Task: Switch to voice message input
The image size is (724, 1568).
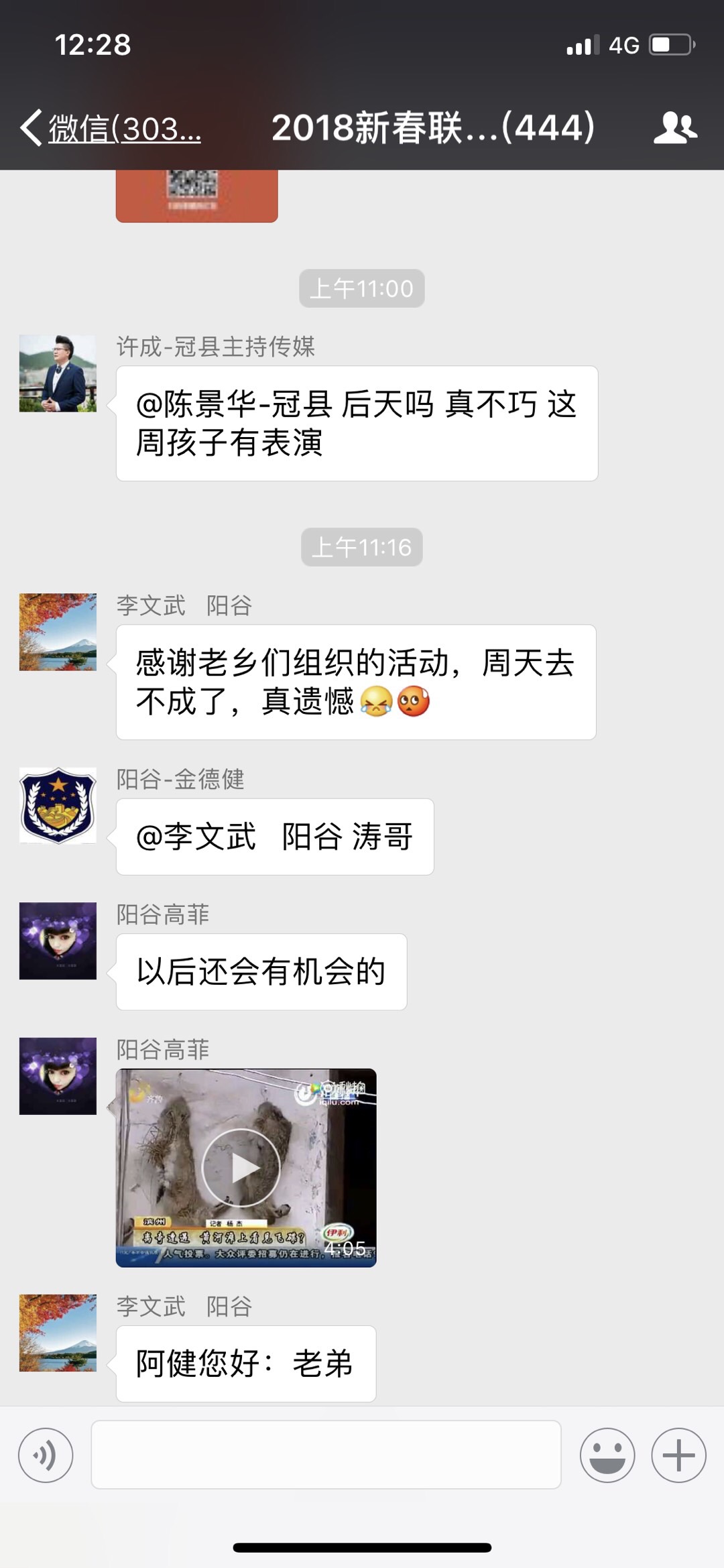Action: click(46, 1455)
